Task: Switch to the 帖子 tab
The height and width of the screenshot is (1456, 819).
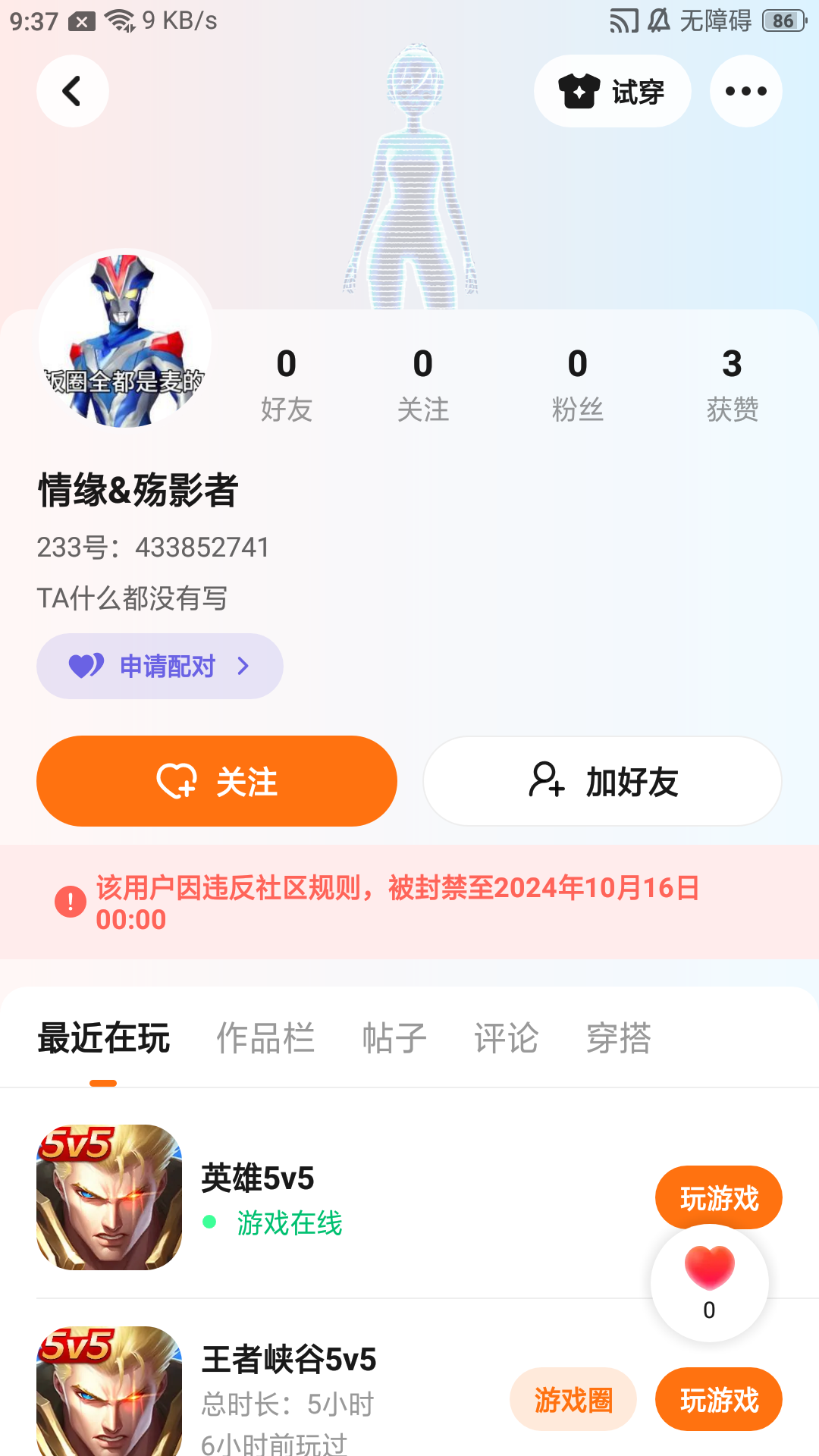Action: click(394, 1038)
